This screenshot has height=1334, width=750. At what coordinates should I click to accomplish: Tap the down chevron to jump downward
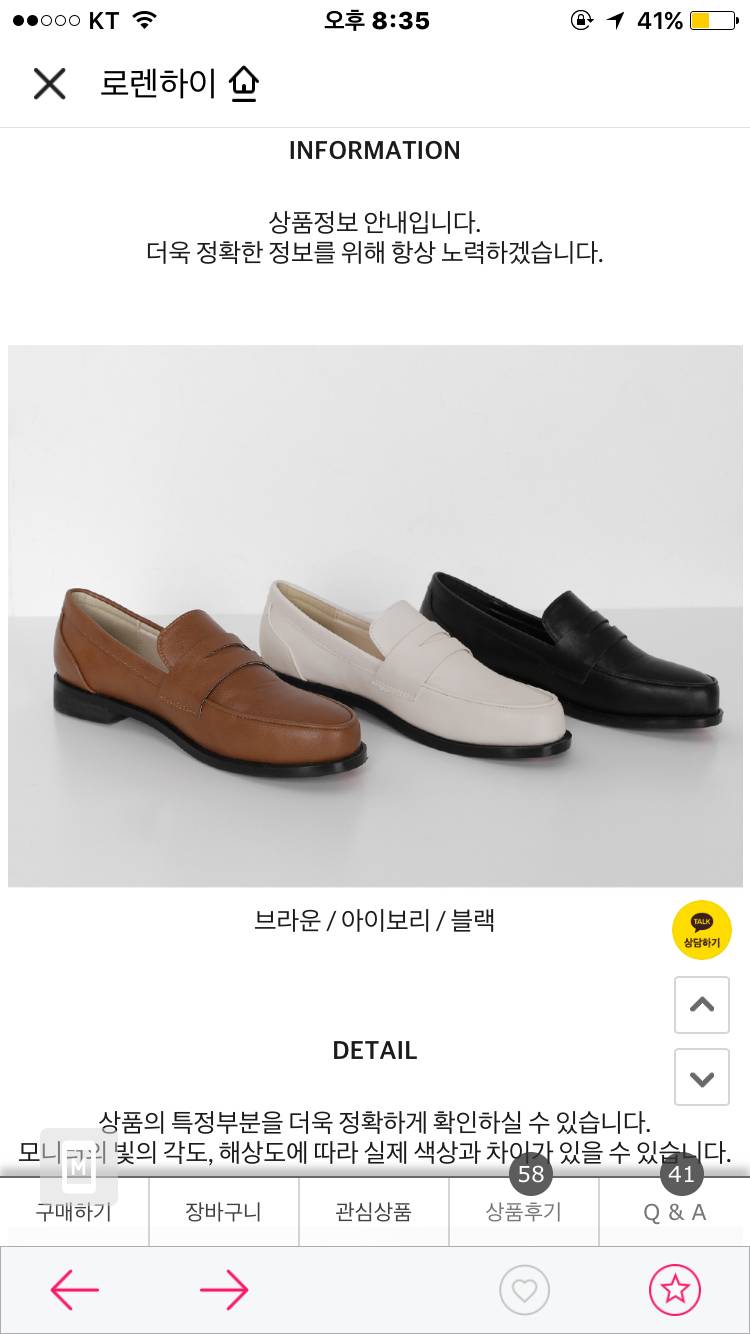pos(701,1077)
